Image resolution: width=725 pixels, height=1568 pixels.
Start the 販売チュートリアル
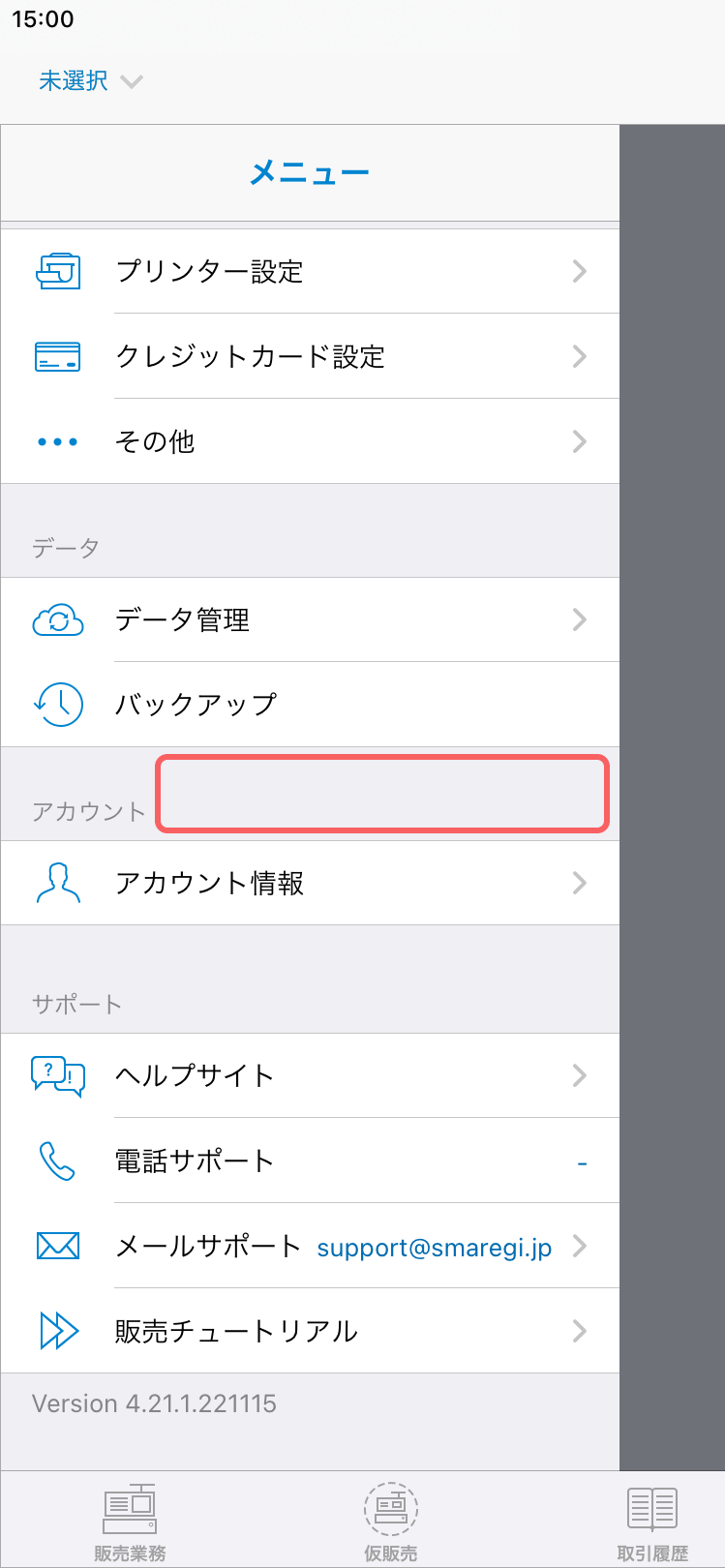click(310, 1331)
